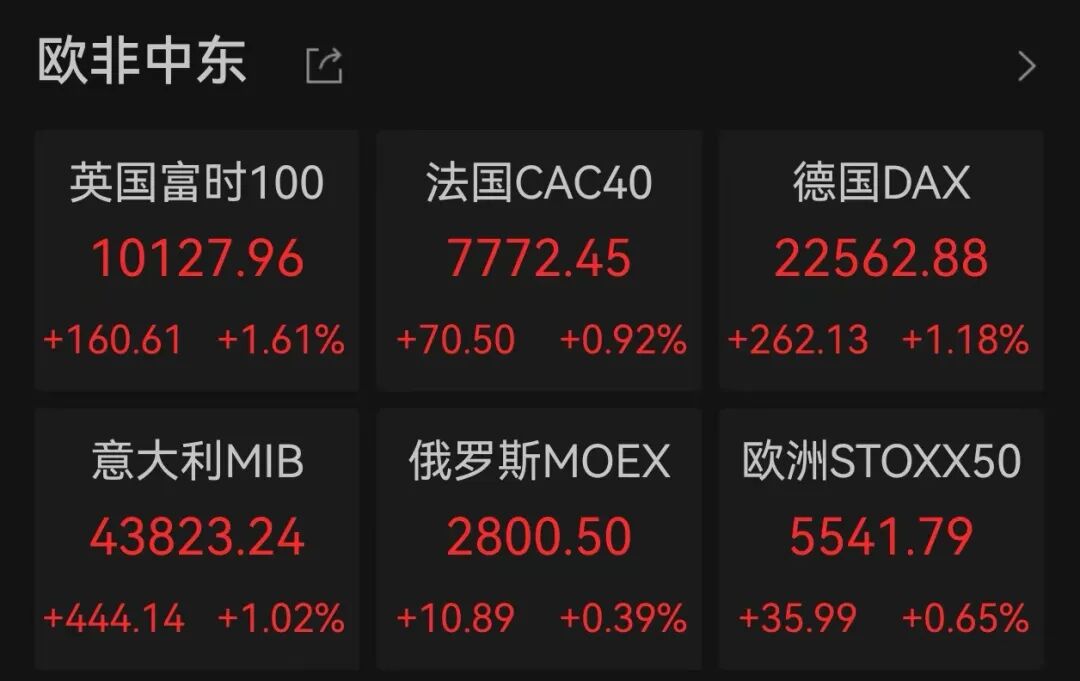View 德国DAX index details
Screen dimensions: 1080x681
click(x=881, y=260)
